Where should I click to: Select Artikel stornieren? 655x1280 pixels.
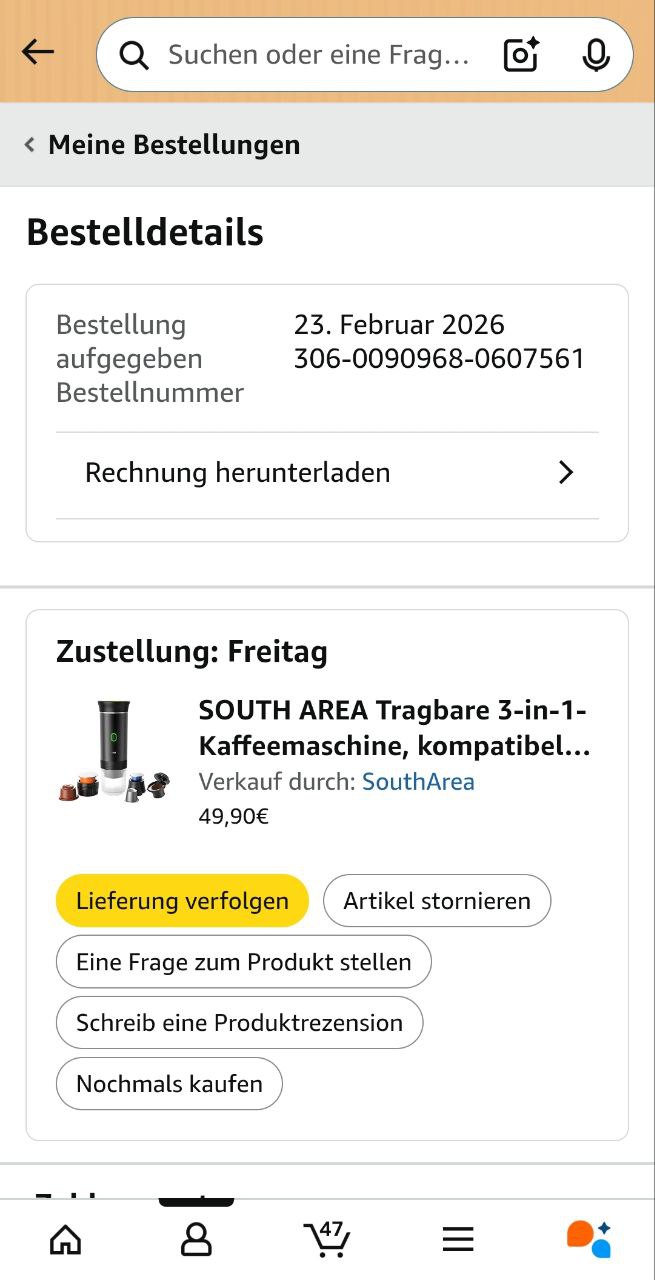[437, 901]
